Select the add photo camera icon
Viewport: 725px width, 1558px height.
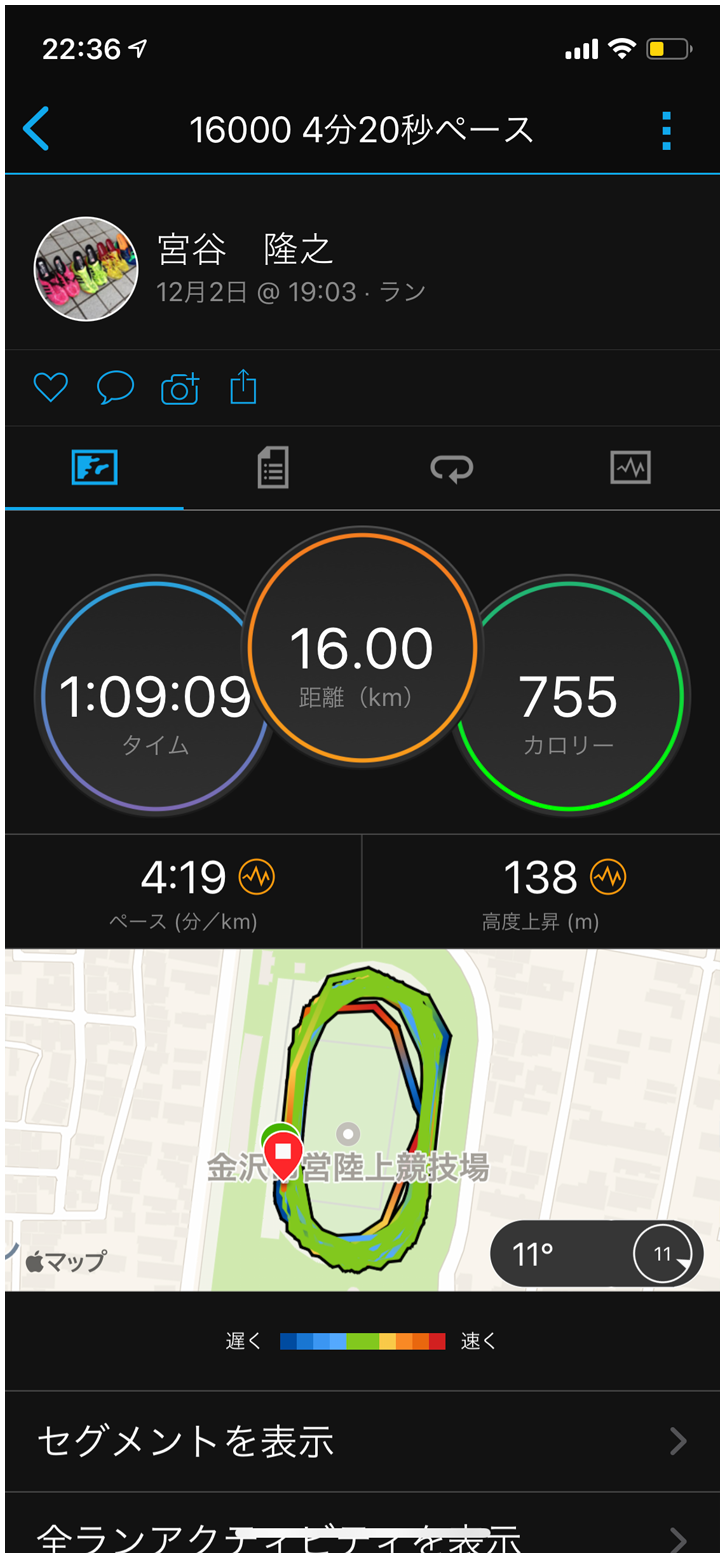coord(180,387)
